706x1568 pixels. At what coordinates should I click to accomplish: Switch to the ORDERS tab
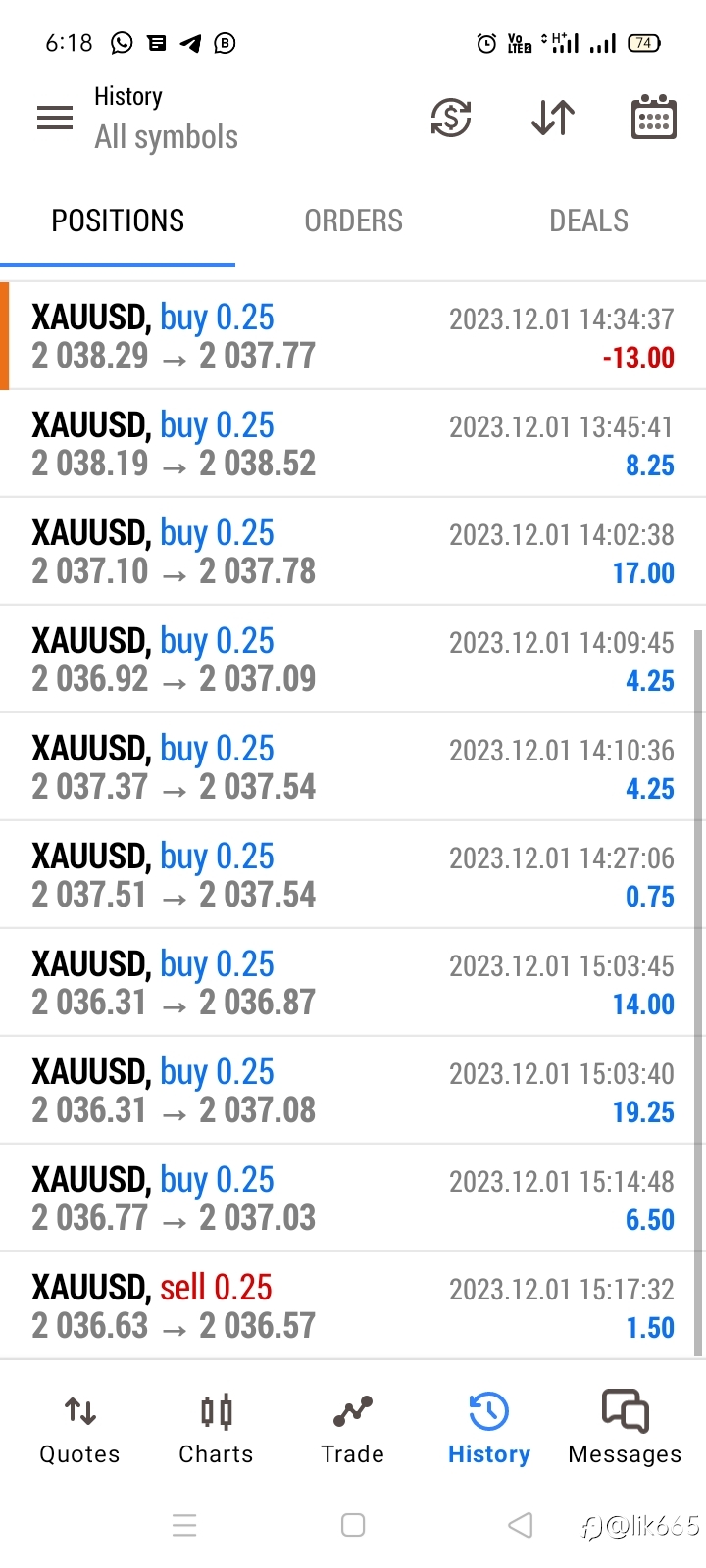tap(353, 220)
